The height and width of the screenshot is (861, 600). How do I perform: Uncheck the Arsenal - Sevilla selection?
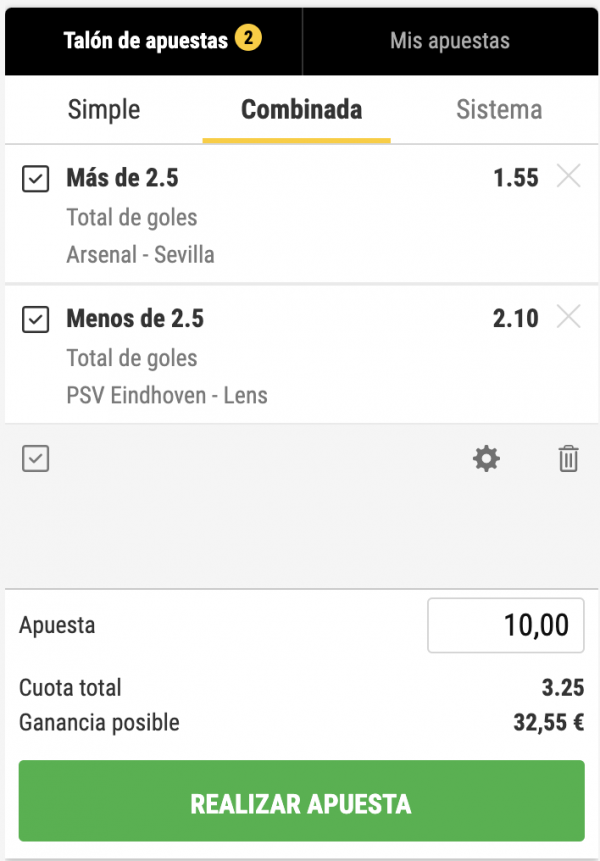[36, 179]
